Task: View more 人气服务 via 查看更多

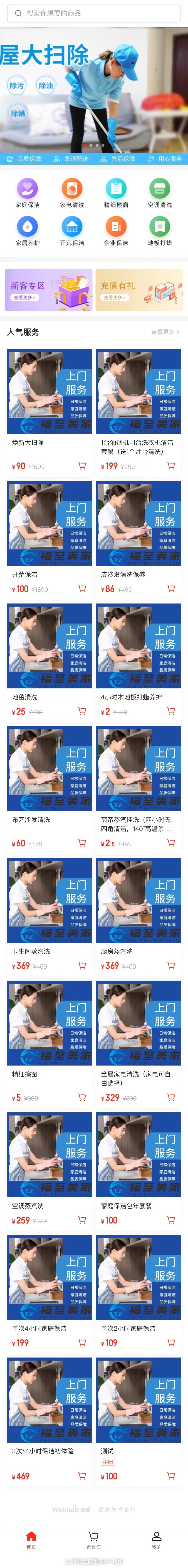Action: [165, 332]
